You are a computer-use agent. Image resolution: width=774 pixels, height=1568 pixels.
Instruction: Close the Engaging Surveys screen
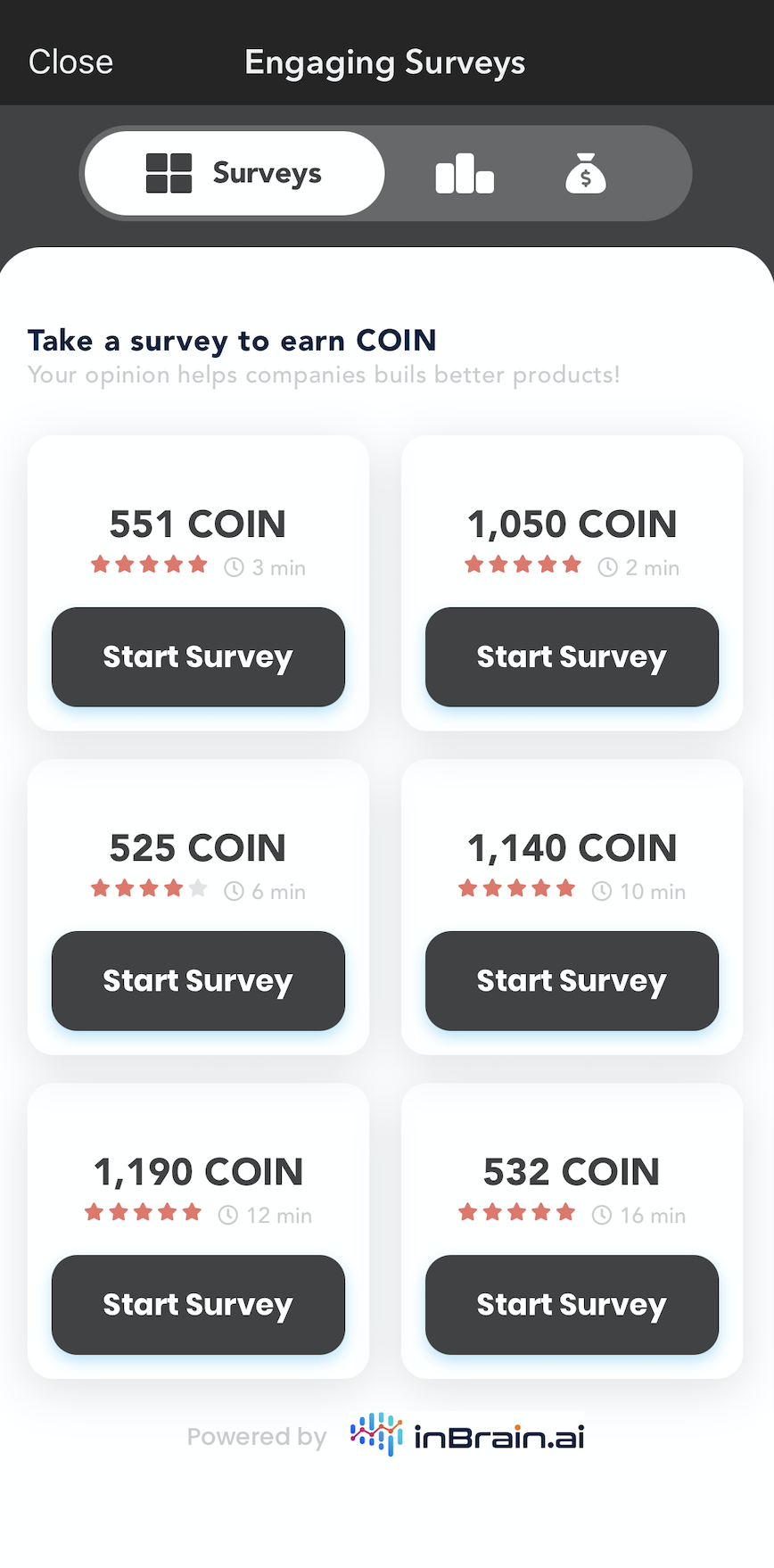pos(70,62)
